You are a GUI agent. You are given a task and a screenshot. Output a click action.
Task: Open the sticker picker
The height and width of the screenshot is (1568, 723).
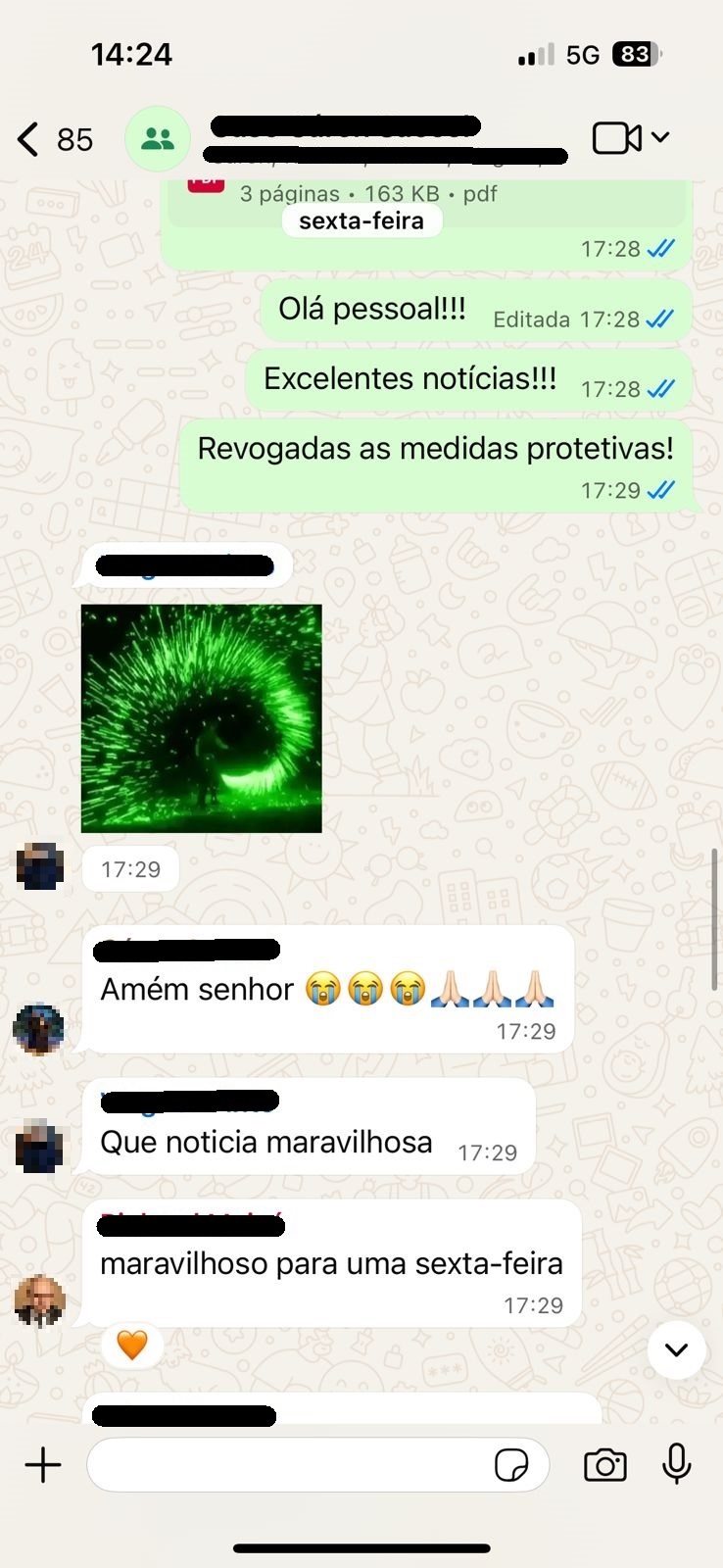[x=511, y=1465]
